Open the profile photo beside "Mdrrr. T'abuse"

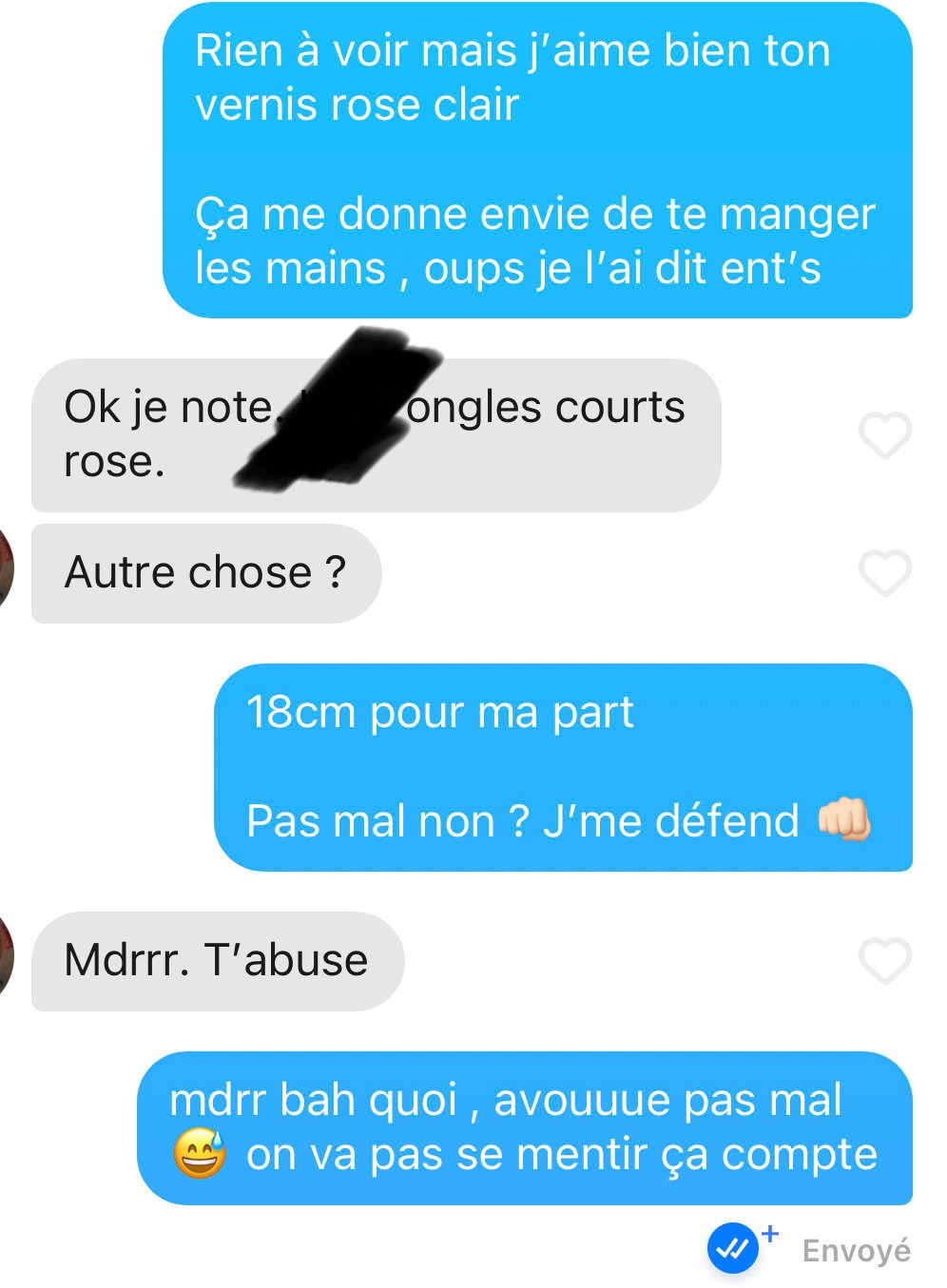pyautogui.click(x=6, y=958)
